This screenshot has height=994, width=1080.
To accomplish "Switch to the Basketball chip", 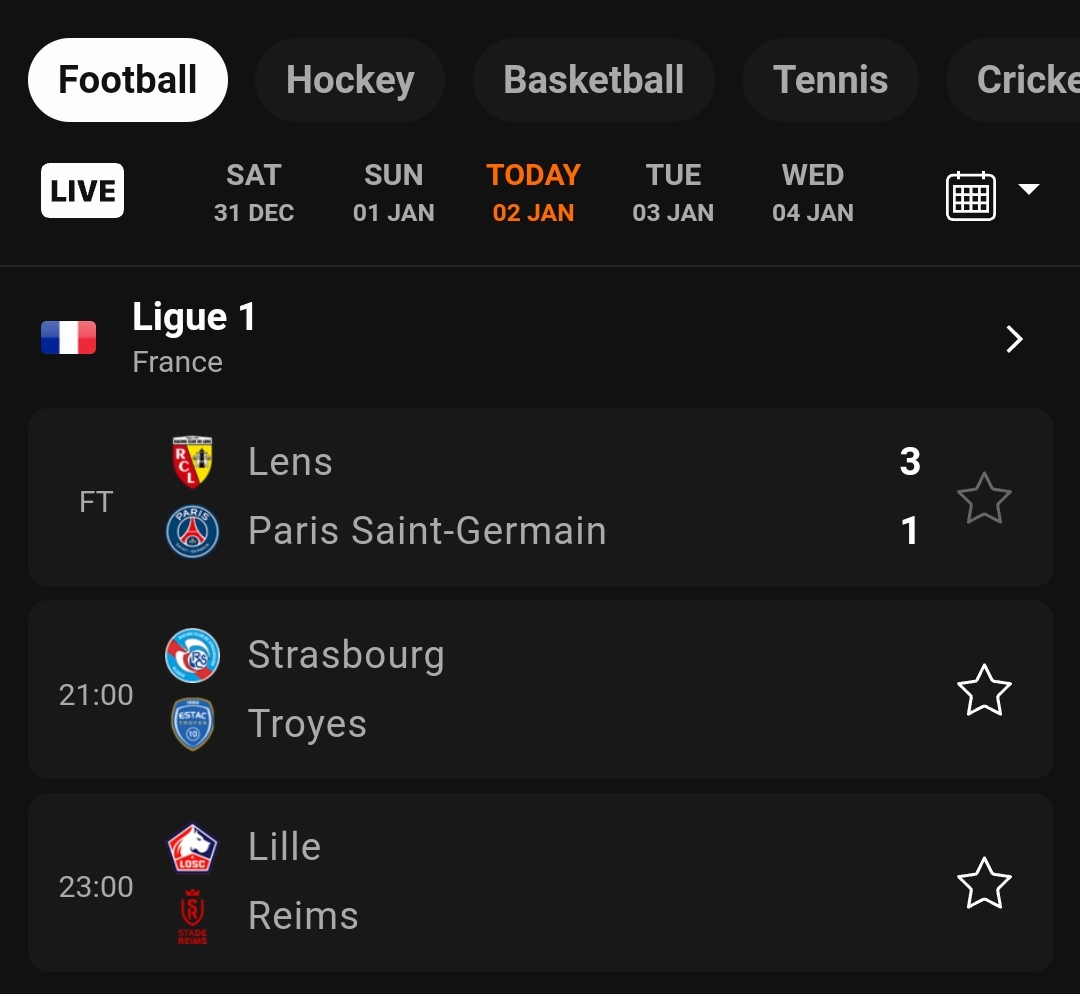I will 594,80.
